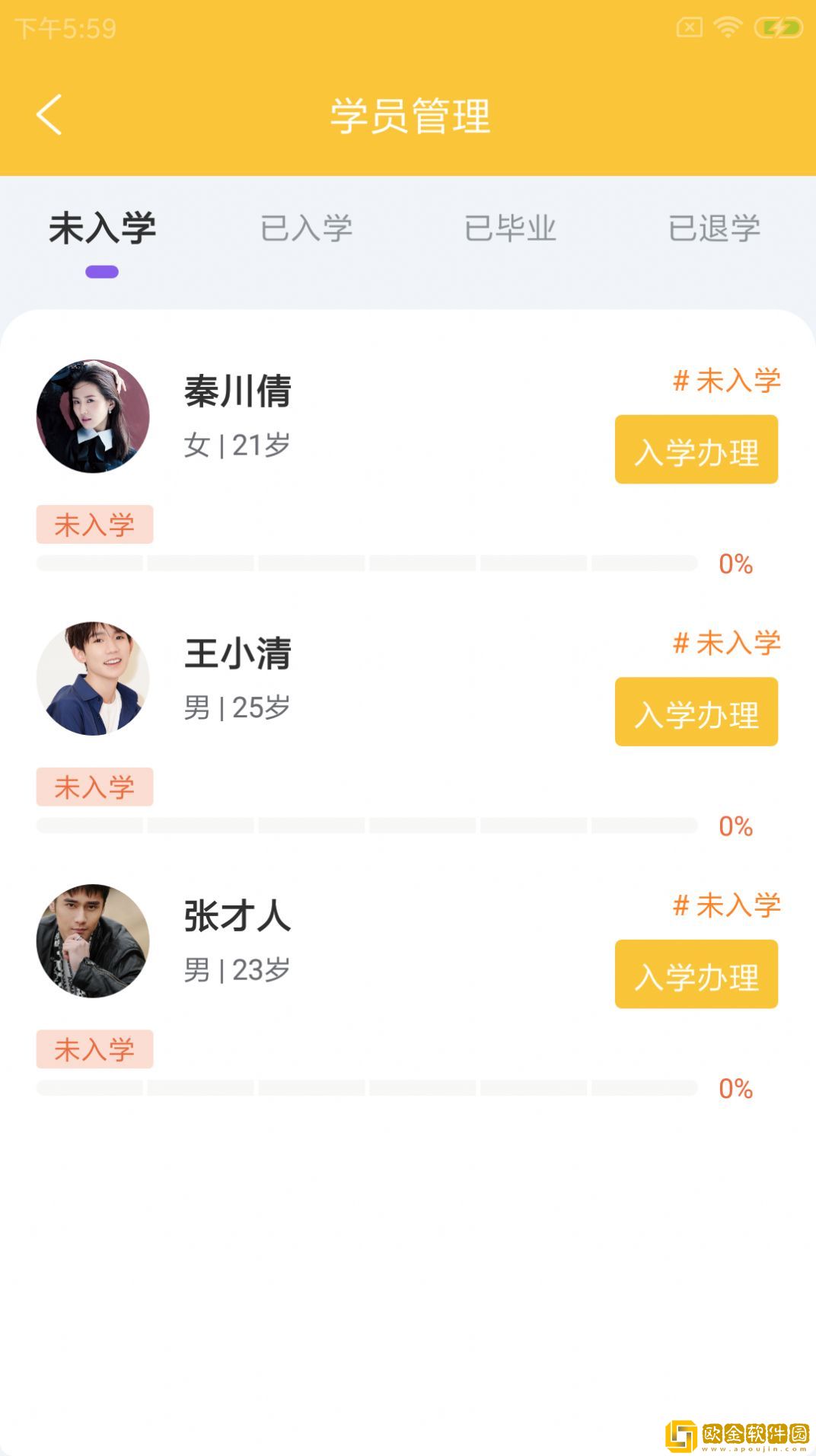Switch to the 已毕业 tab
The width and height of the screenshot is (816, 1456).
(x=511, y=228)
